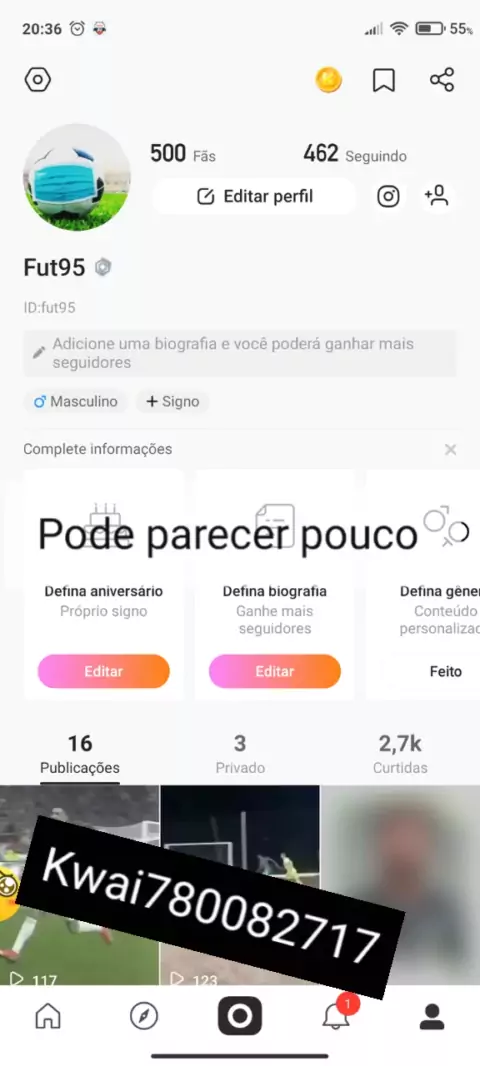Tap Editar under Defina biografia
The image size is (480, 1066).
pyautogui.click(x=275, y=672)
